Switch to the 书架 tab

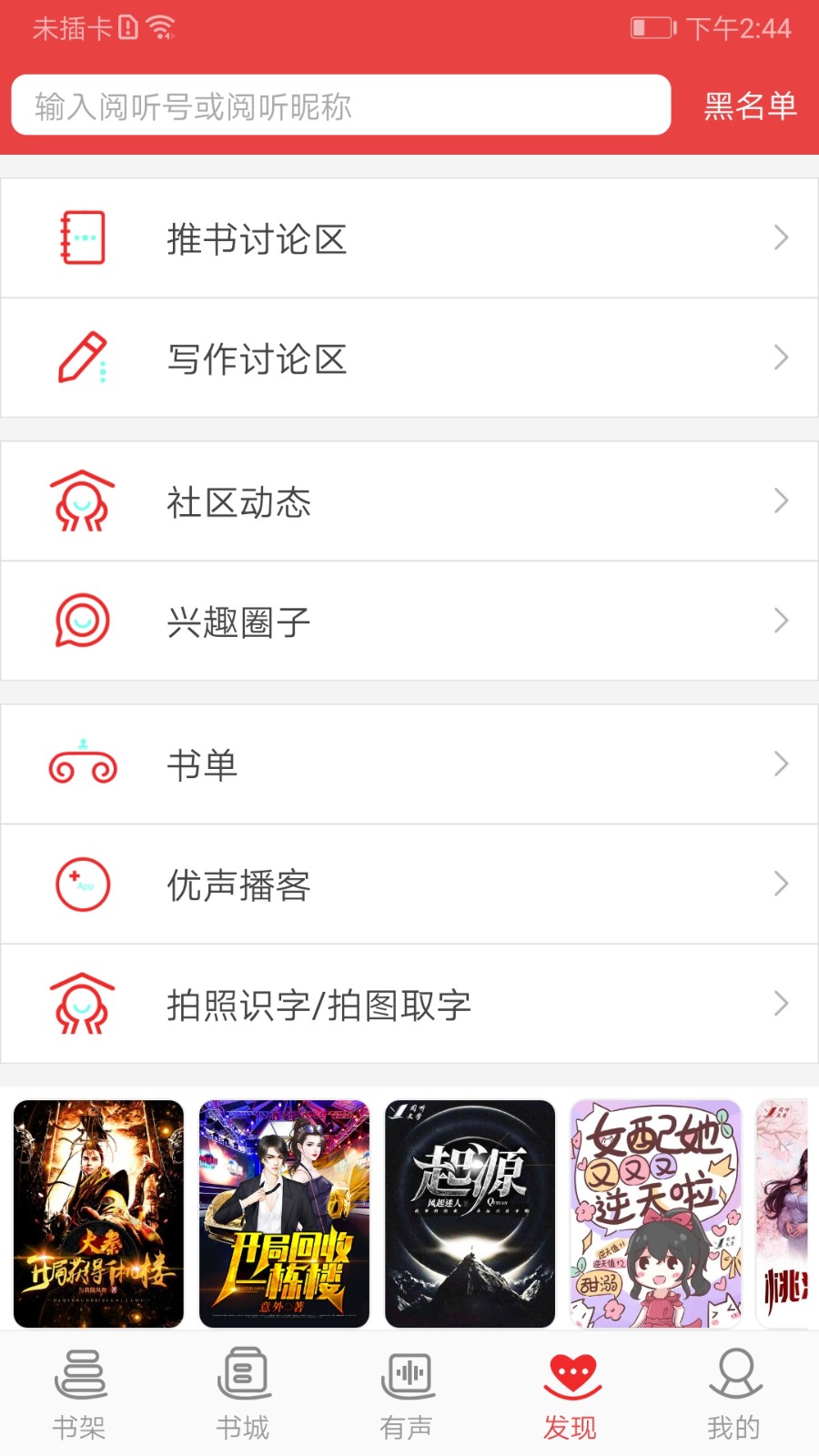[x=80, y=1394]
